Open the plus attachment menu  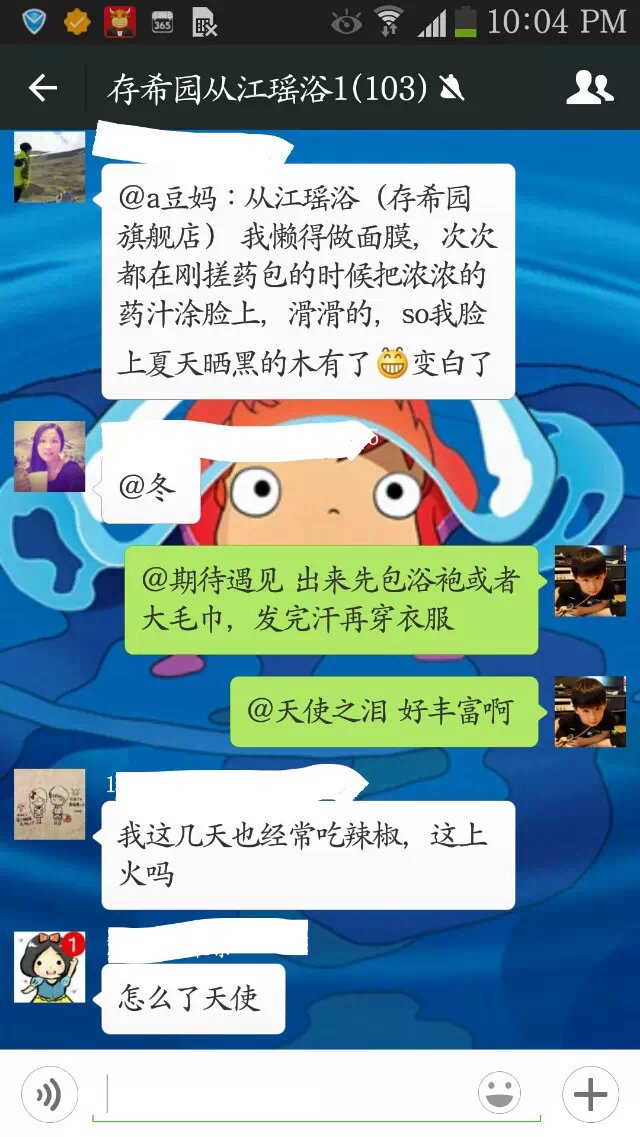coord(589,1094)
